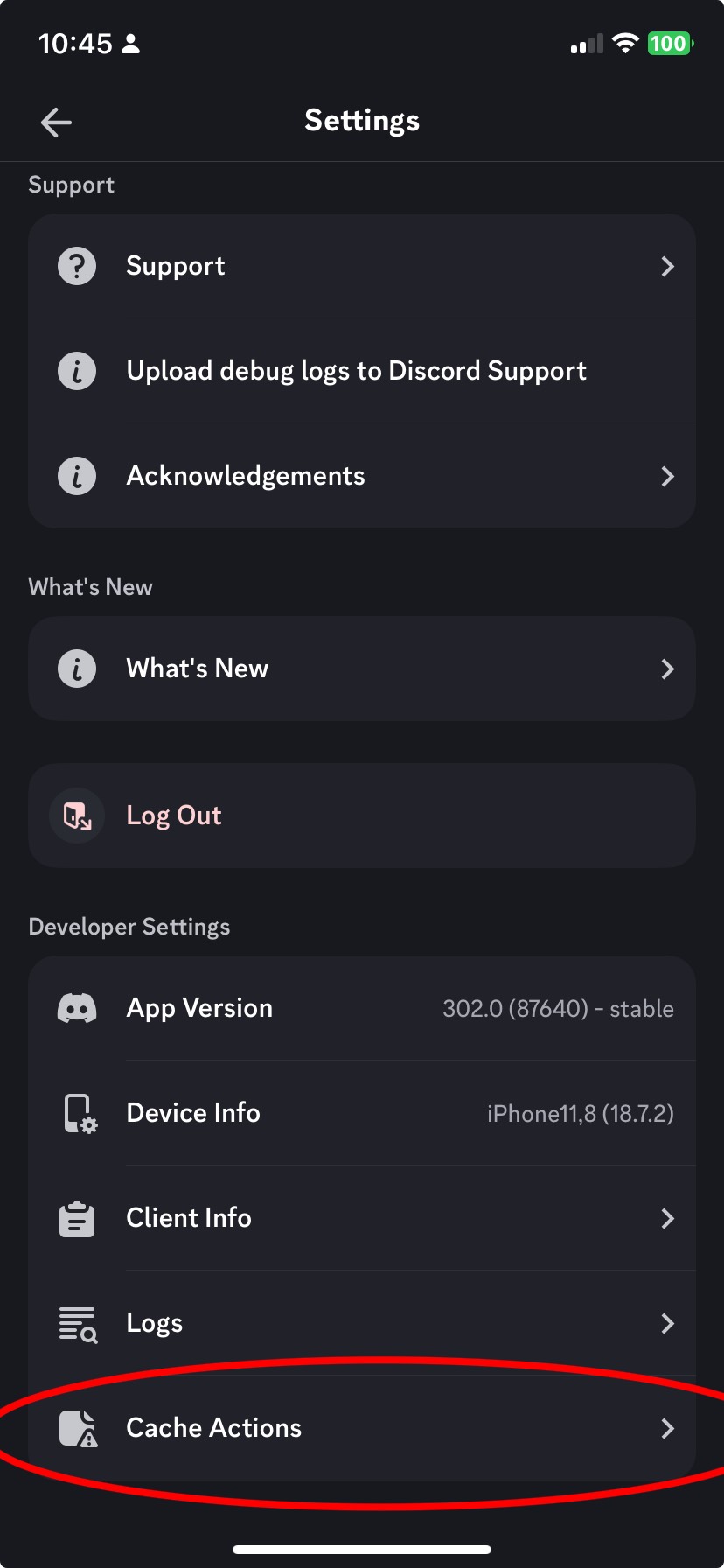Go back from Settings
Viewport: 724px width, 1568px height.
coord(56,122)
